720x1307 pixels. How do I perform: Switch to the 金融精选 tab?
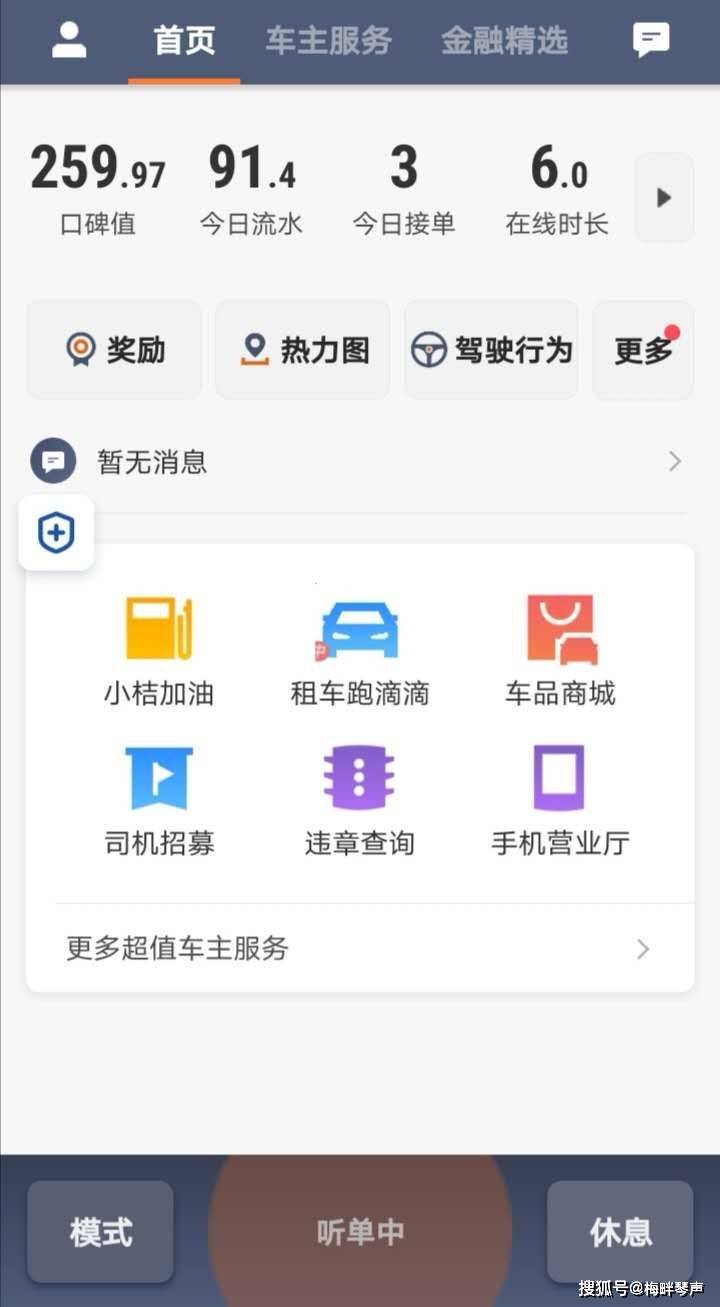coord(504,41)
